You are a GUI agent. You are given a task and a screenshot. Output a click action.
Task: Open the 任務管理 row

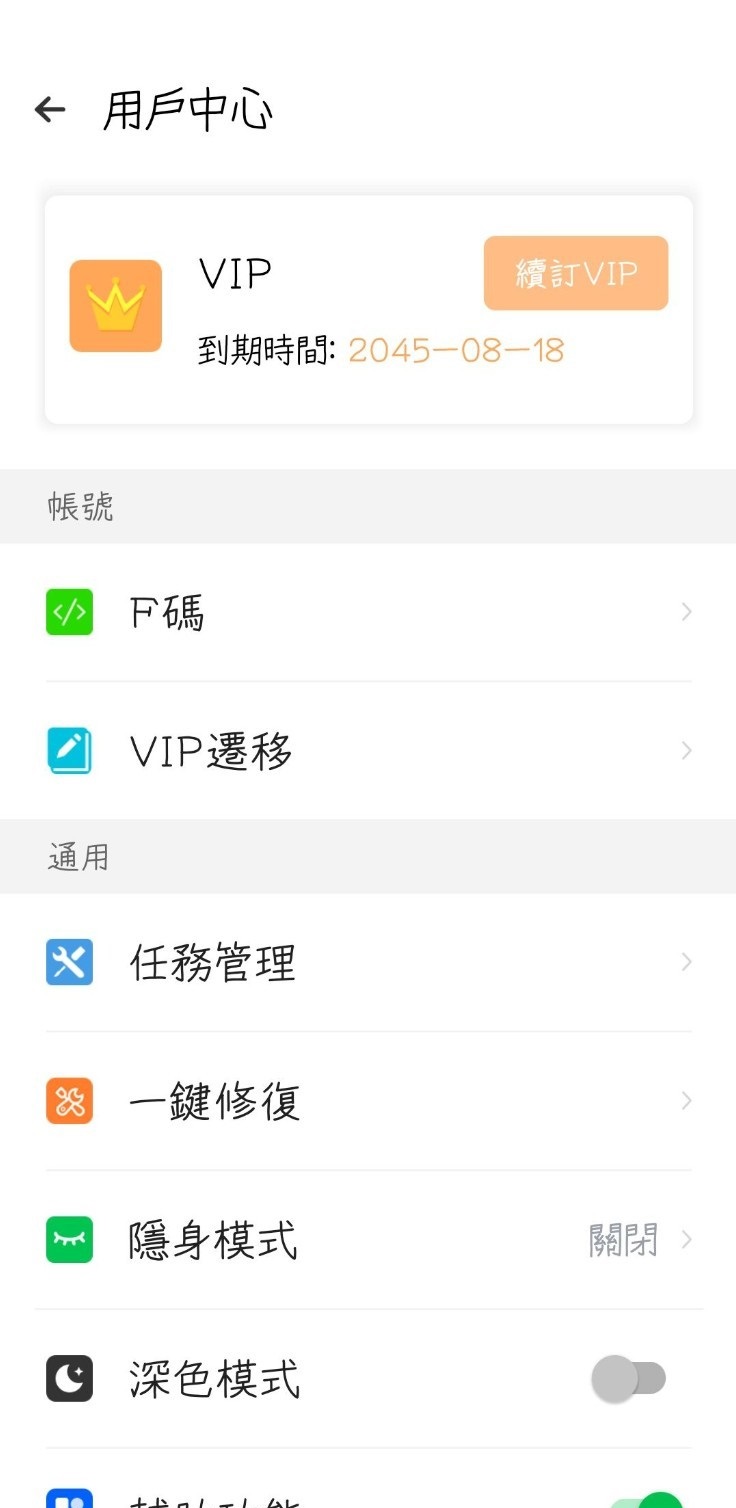point(368,961)
